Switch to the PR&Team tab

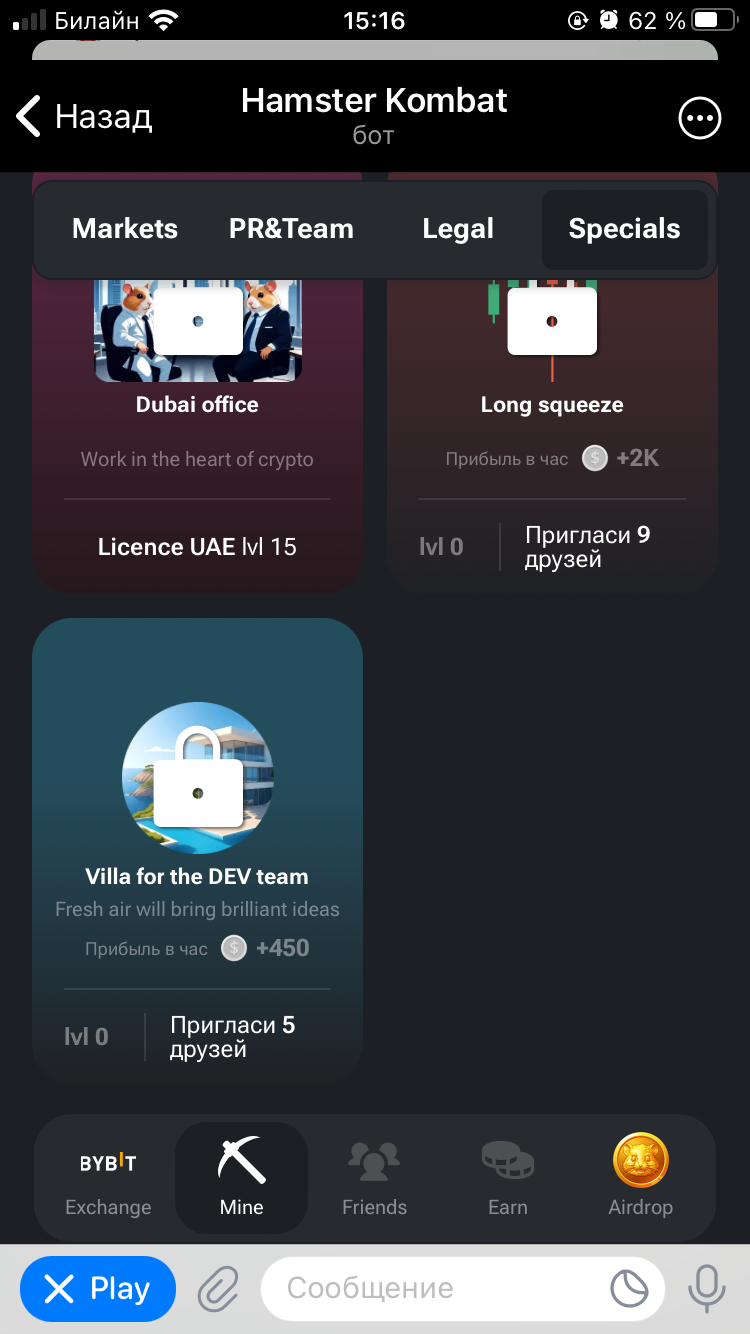pos(291,229)
